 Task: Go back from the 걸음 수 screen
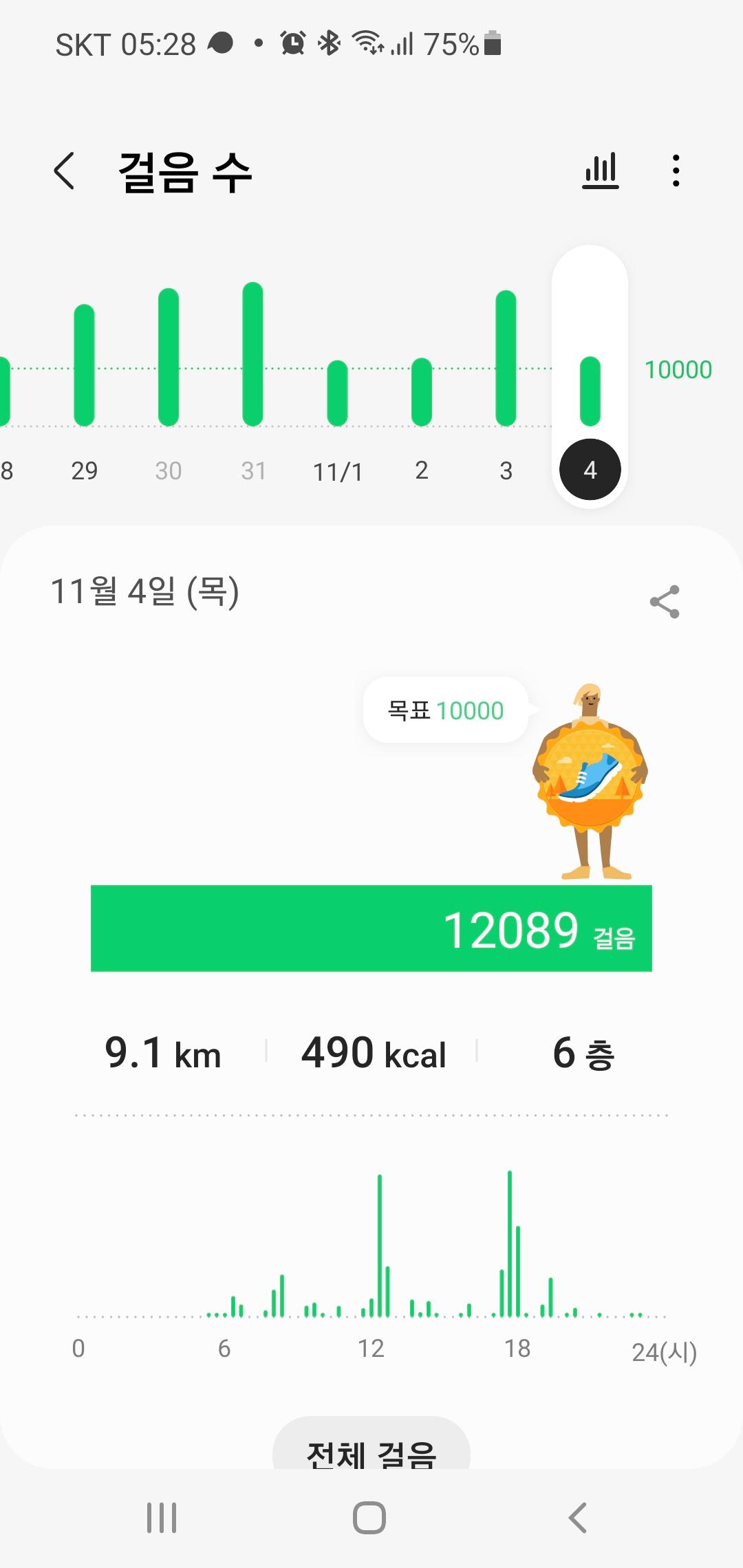[64, 171]
